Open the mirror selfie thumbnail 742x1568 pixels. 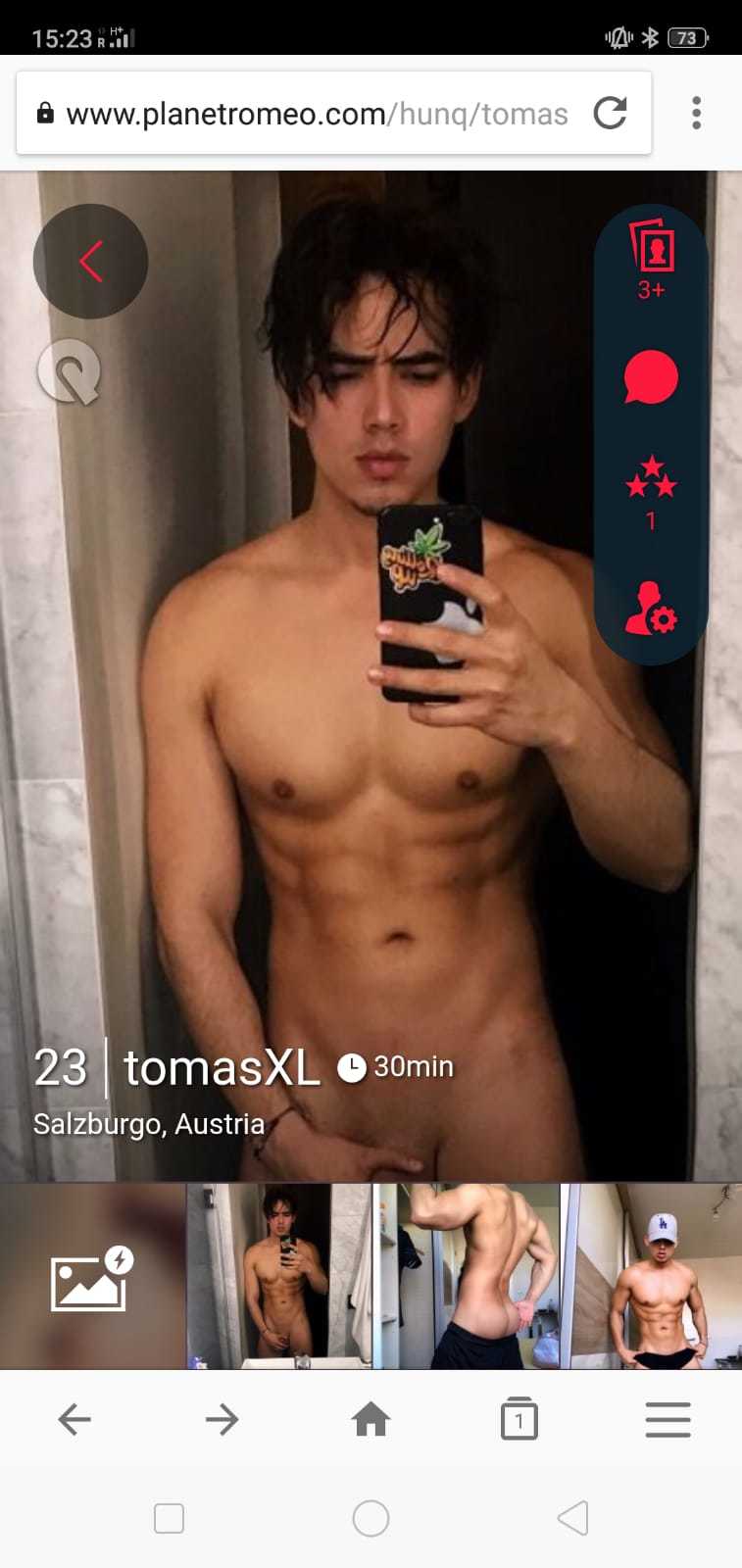click(278, 1276)
